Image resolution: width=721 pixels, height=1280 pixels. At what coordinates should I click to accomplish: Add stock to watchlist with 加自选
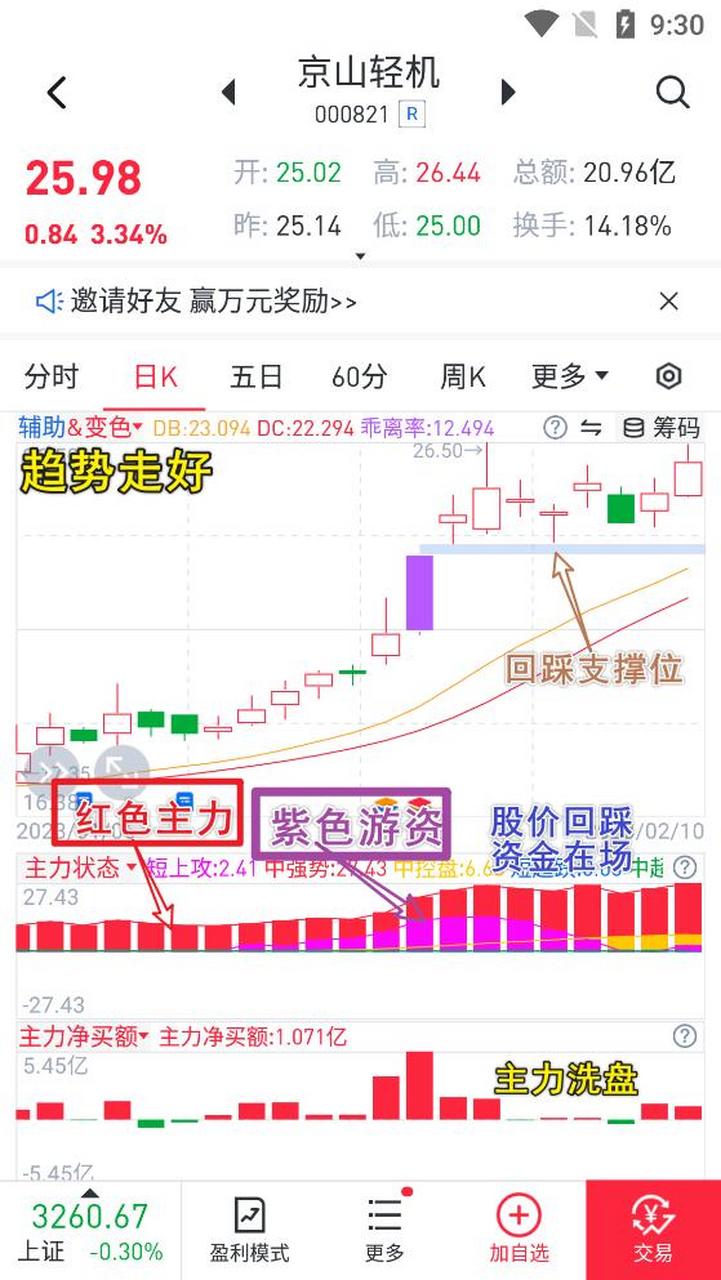point(518,1230)
